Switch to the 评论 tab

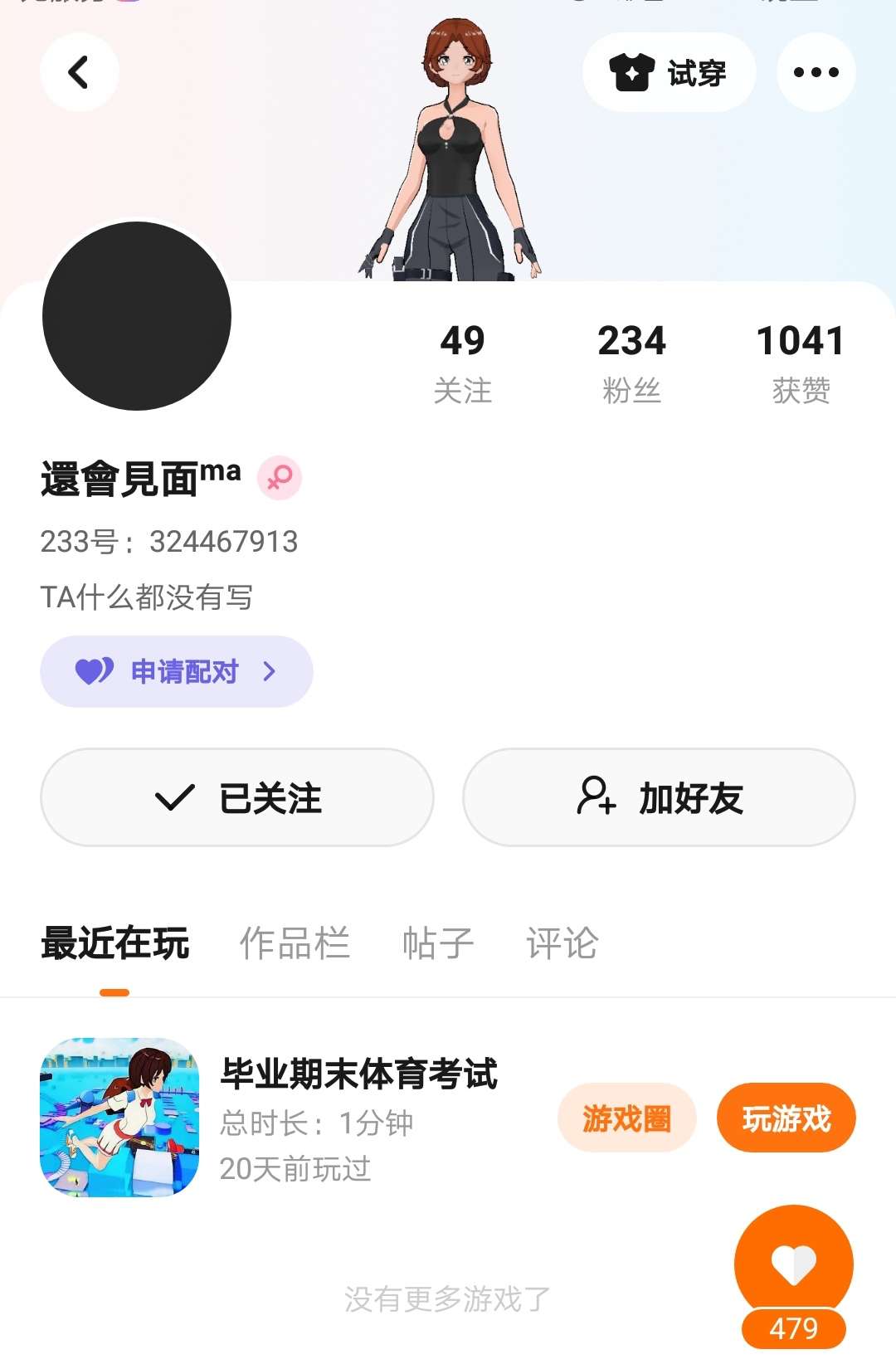coord(562,943)
